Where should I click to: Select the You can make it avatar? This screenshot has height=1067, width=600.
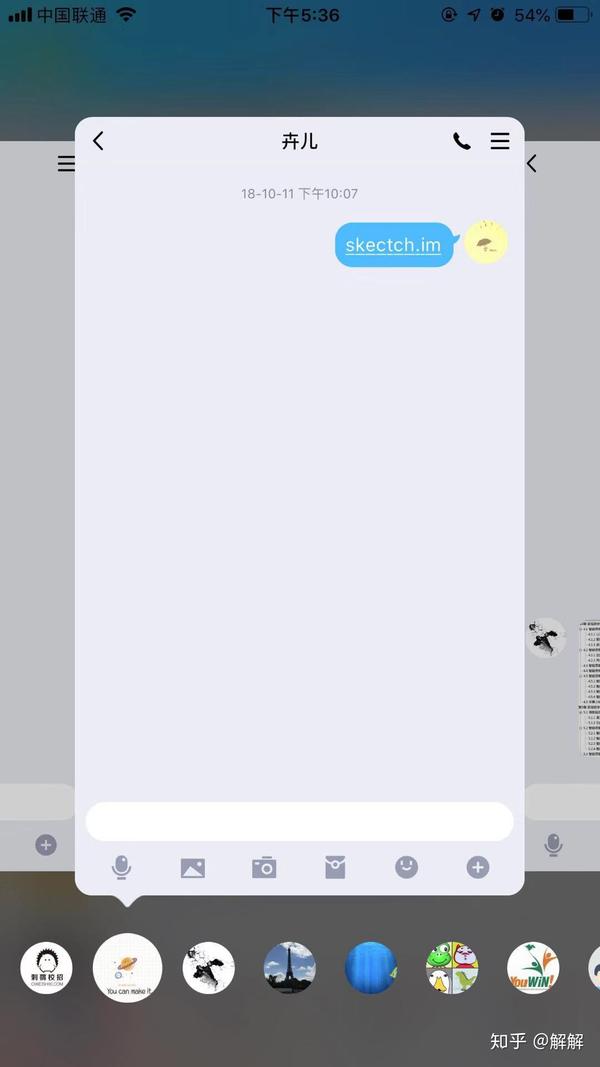[127, 968]
